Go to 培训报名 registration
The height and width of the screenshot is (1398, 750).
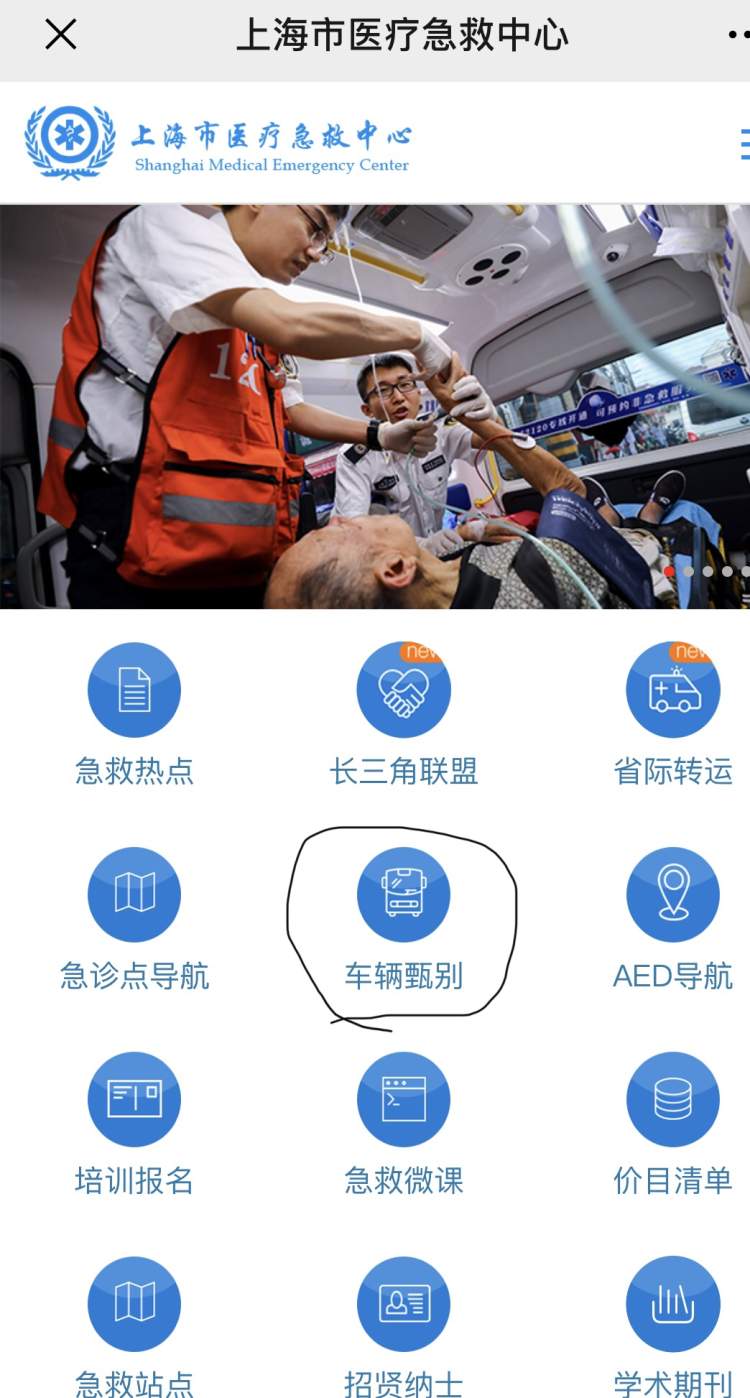[x=134, y=1100]
